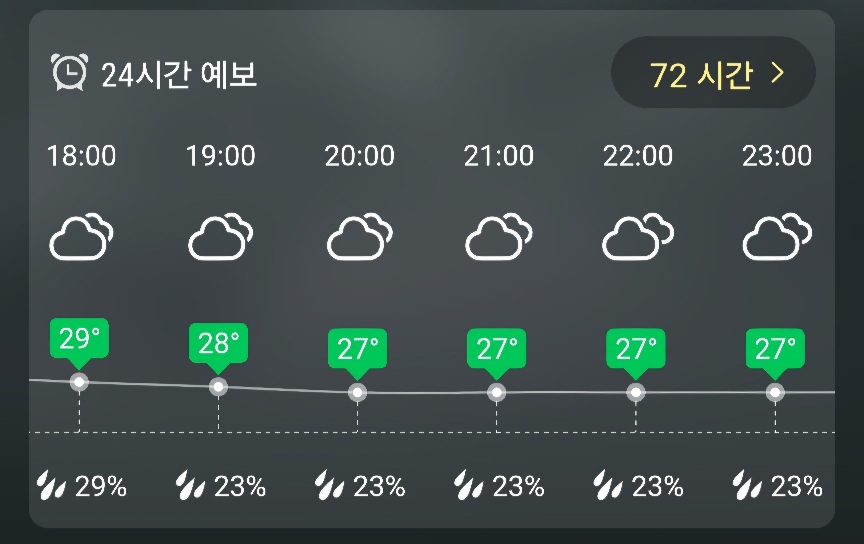
Task: Open the 72 시간 forecast
Action: (713, 73)
